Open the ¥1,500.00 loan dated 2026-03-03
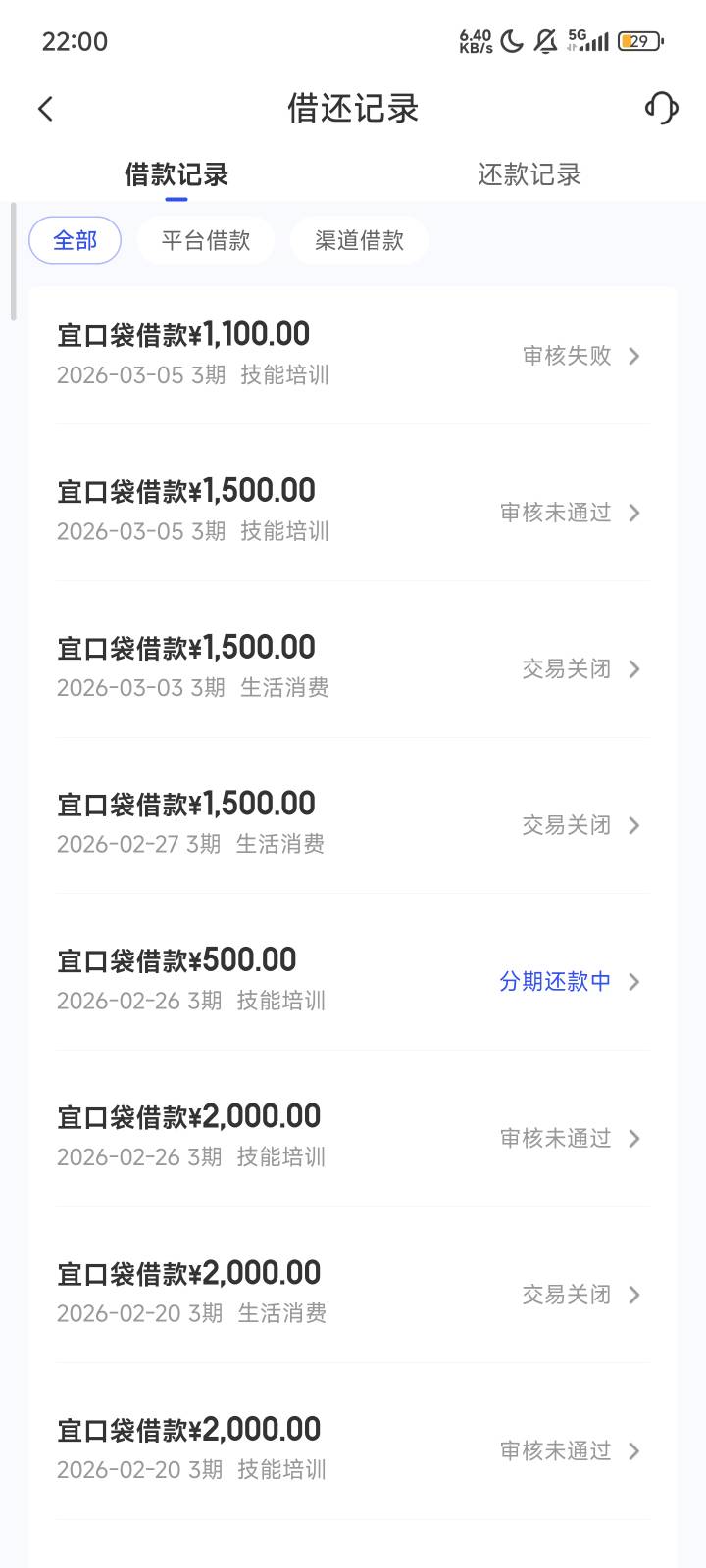Image resolution: width=706 pixels, height=1568 pixels. [x=353, y=668]
